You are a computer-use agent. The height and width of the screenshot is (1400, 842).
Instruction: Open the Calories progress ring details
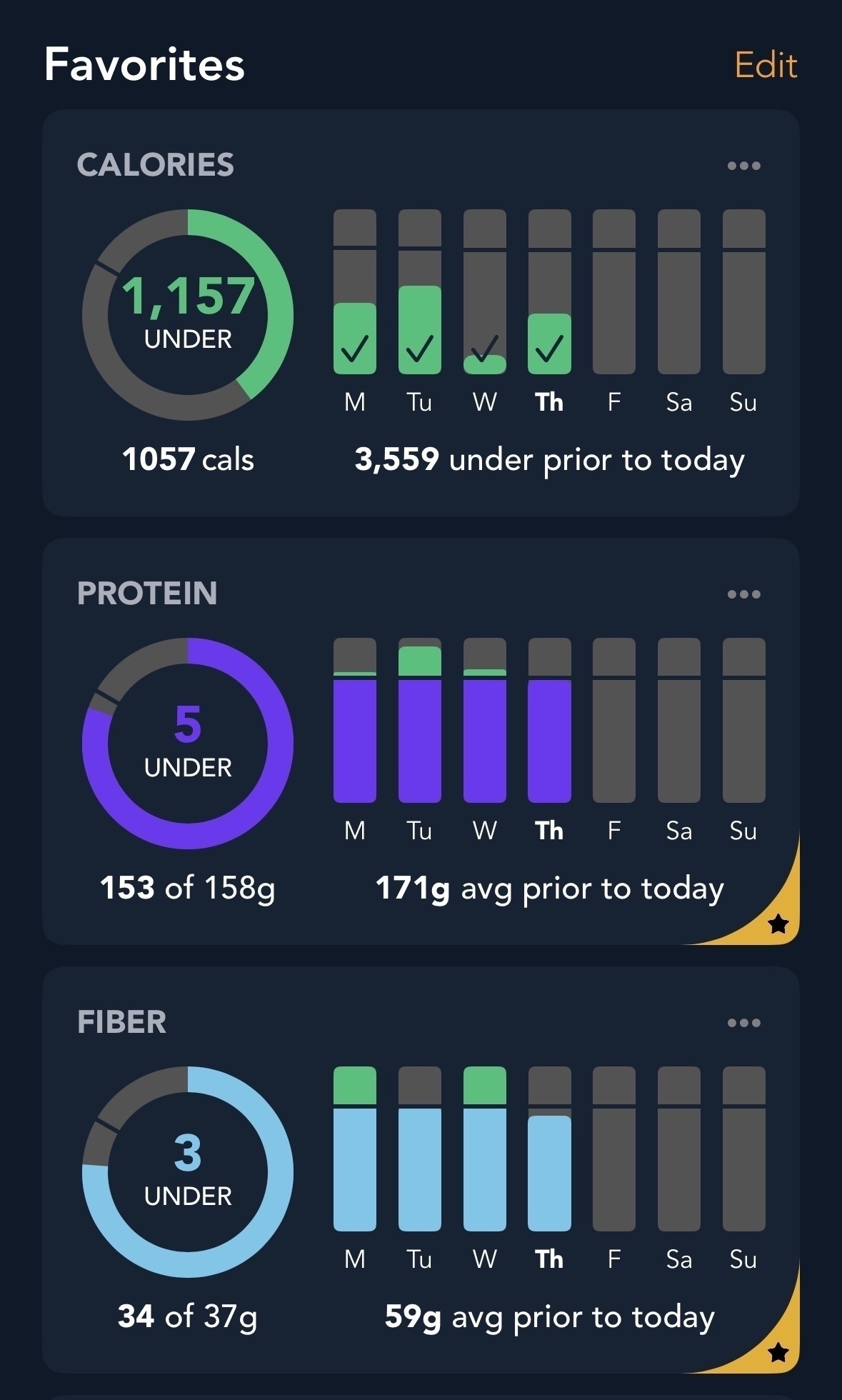188,315
